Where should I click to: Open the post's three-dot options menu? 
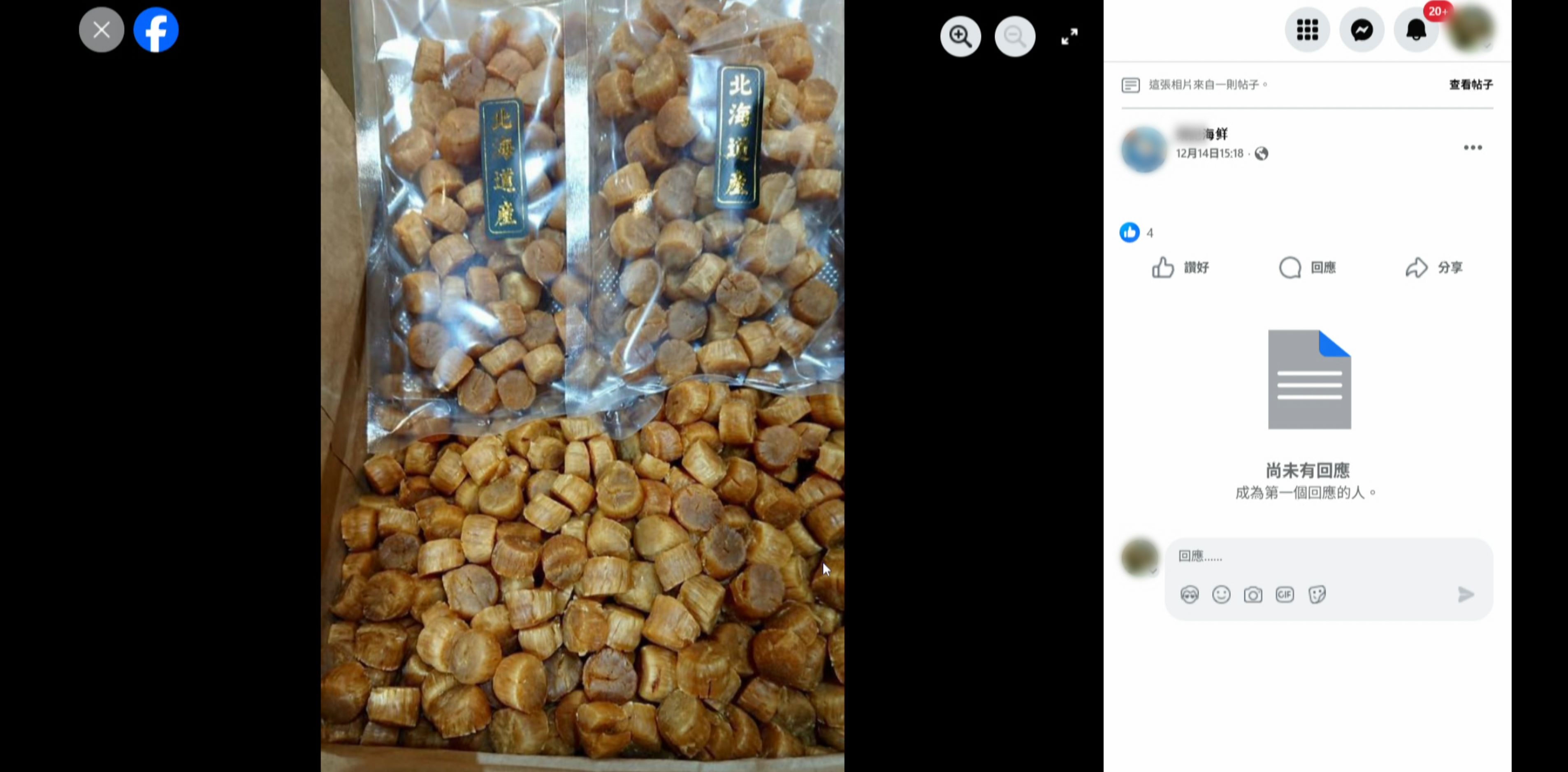coord(1473,147)
